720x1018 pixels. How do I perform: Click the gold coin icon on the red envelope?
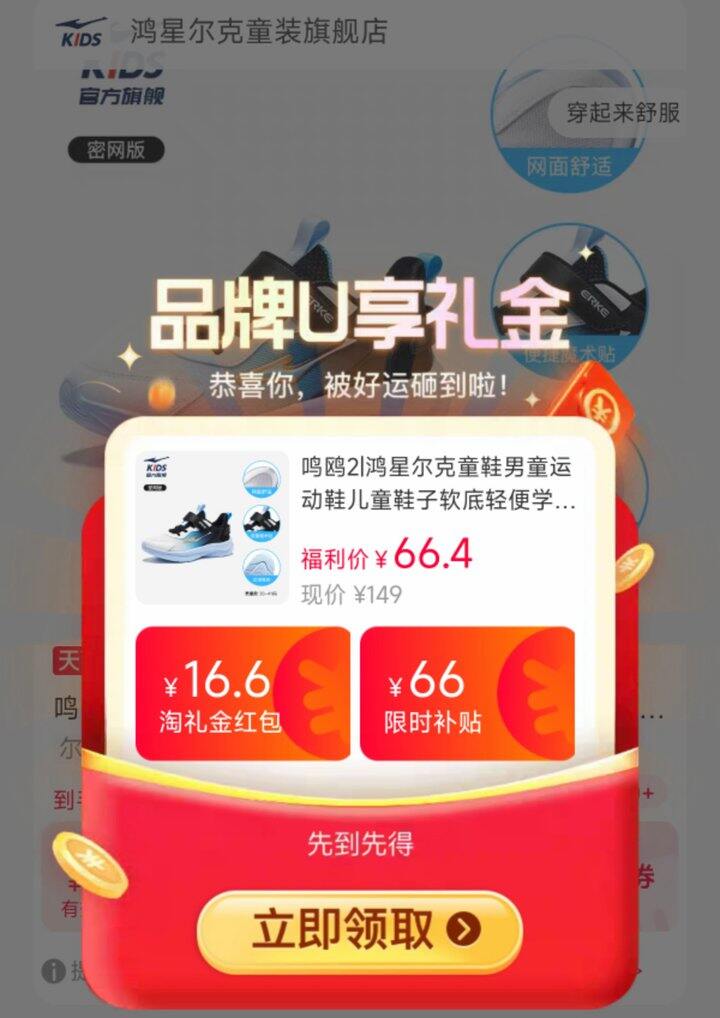tap(88, 862)
